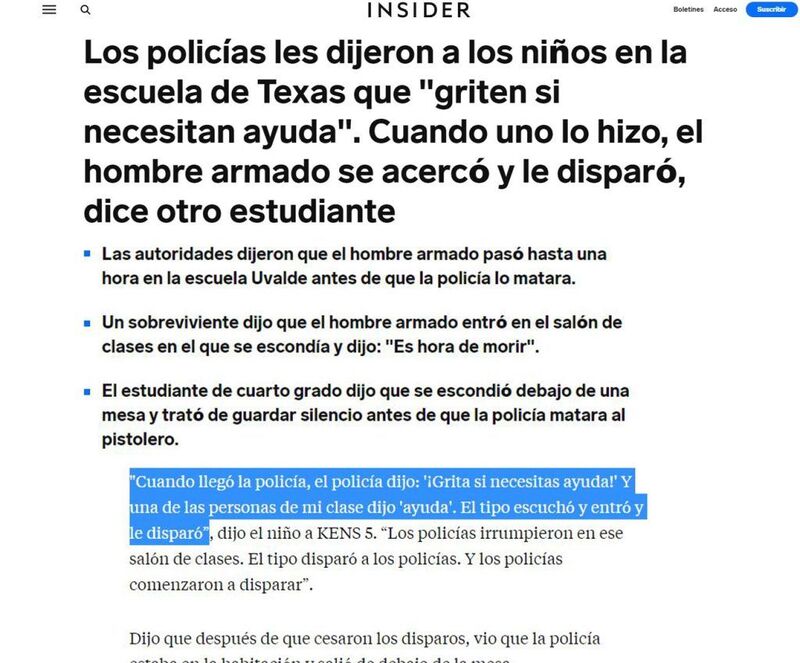Open the search icon

click(x=85, y=10)
